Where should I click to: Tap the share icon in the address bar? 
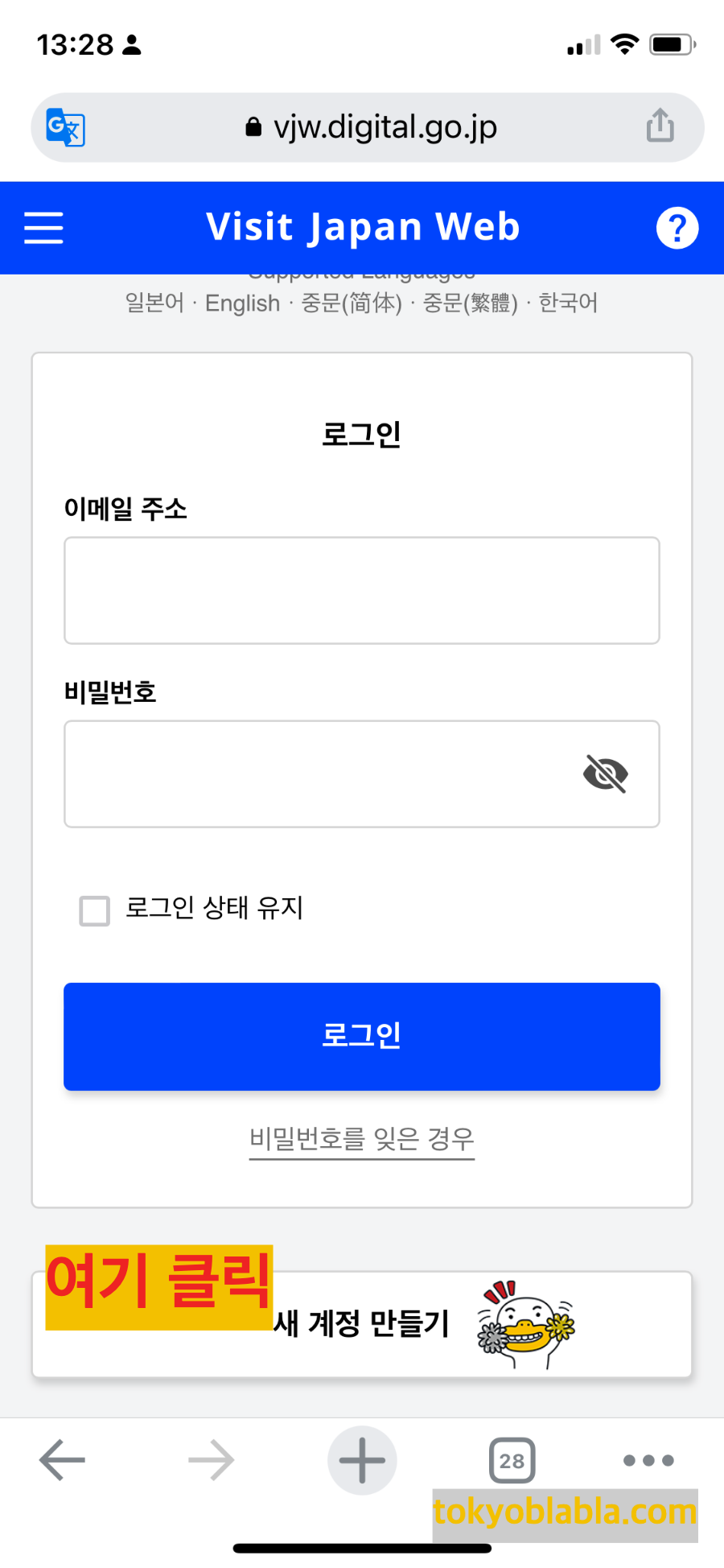point(660,126)
